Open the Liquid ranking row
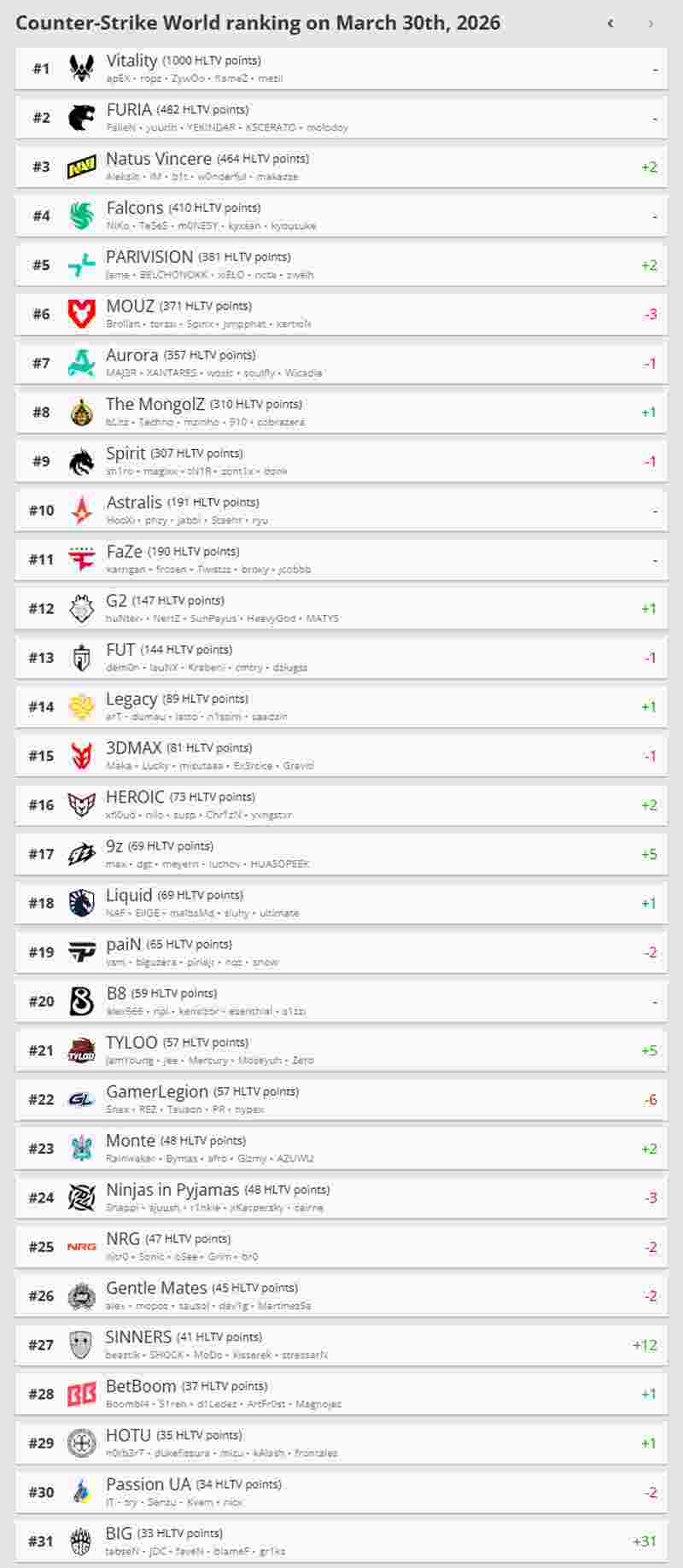 (341, 904)
